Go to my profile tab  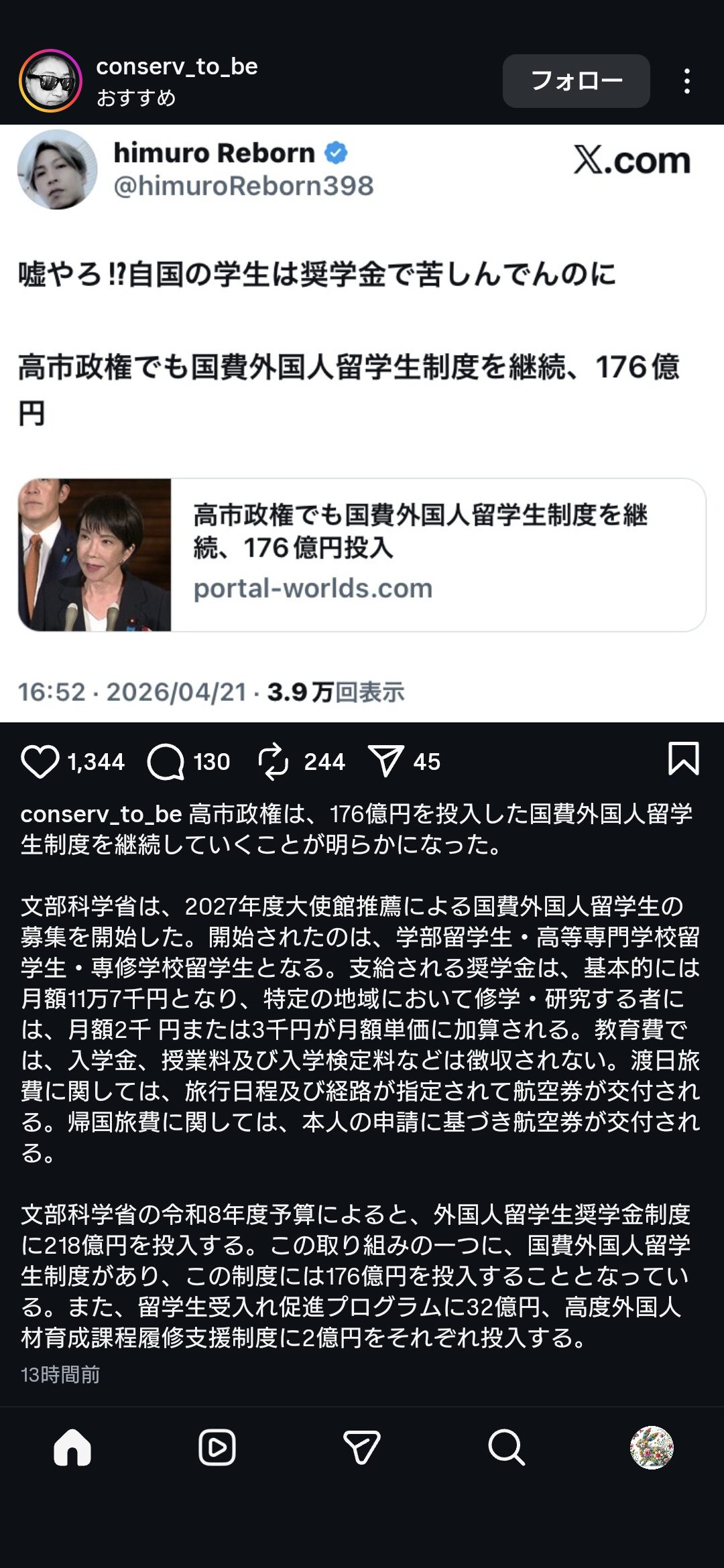click(652, 1447)
